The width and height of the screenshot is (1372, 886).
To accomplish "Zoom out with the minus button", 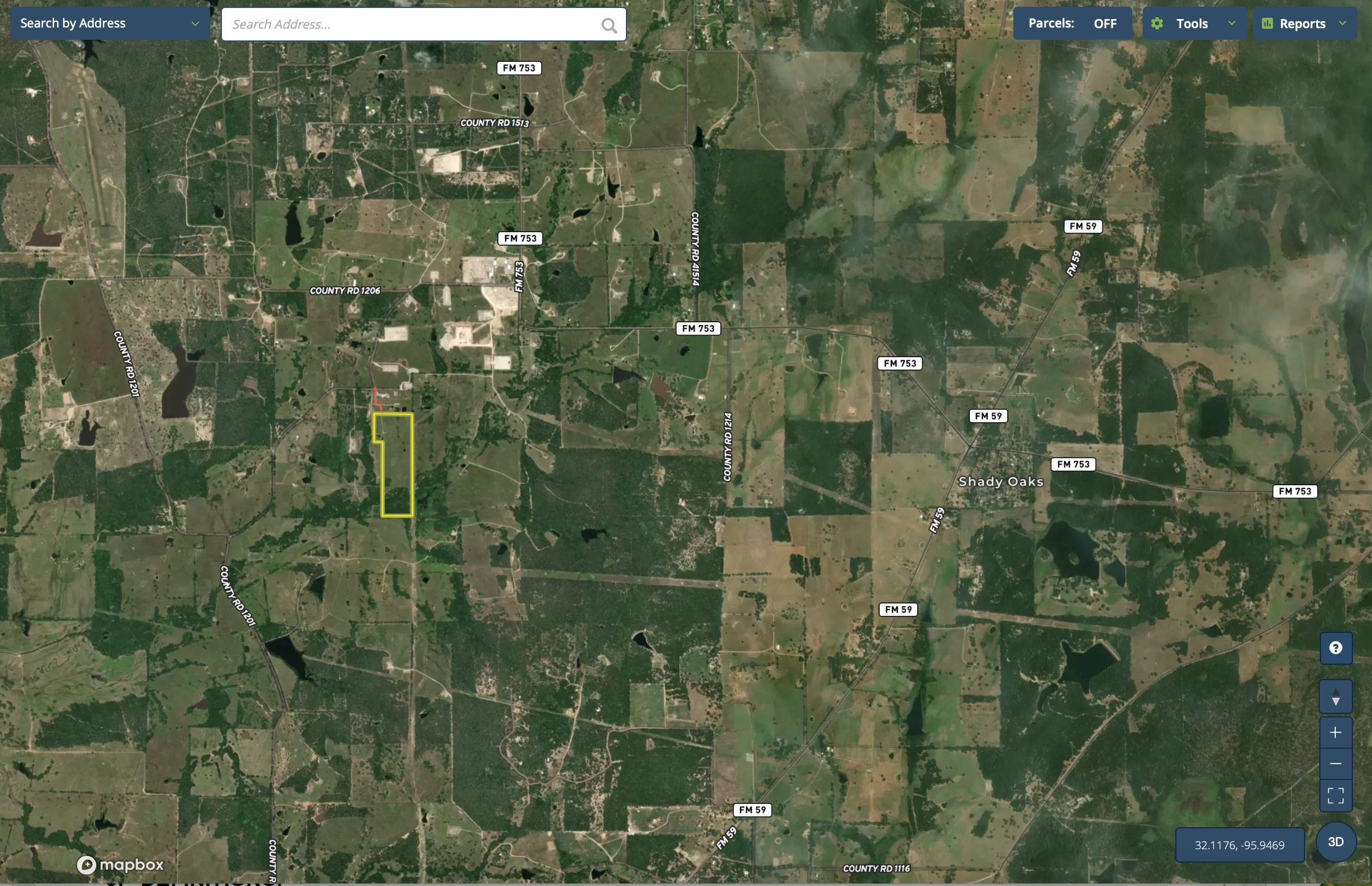I will pyautogui.click(x=1336, y=763).
